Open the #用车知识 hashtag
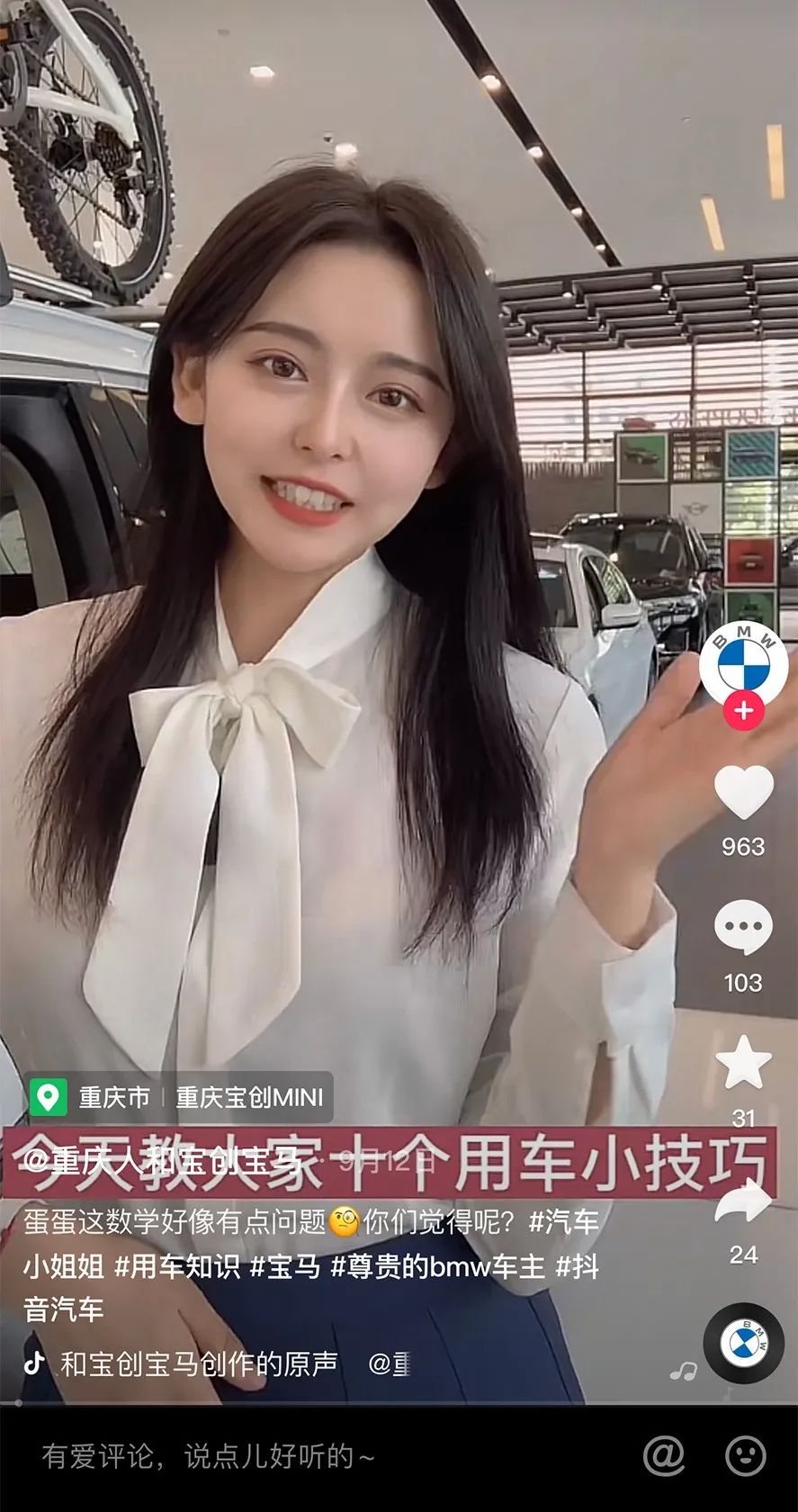Image resolution: width=798 pixels, height=1512 pixels. pos(176,1266)
